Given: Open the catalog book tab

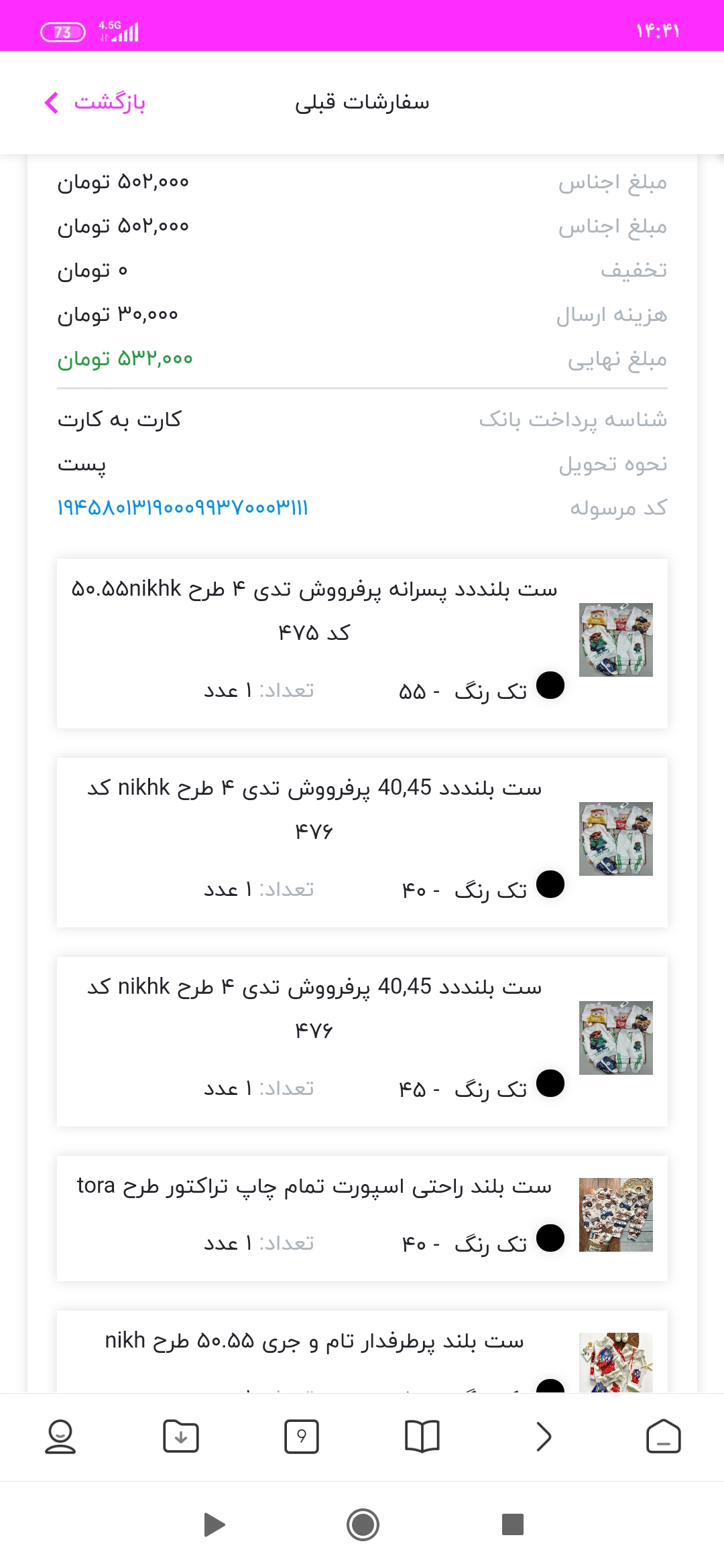Looking at the screenshot, I should (422, 1437).
